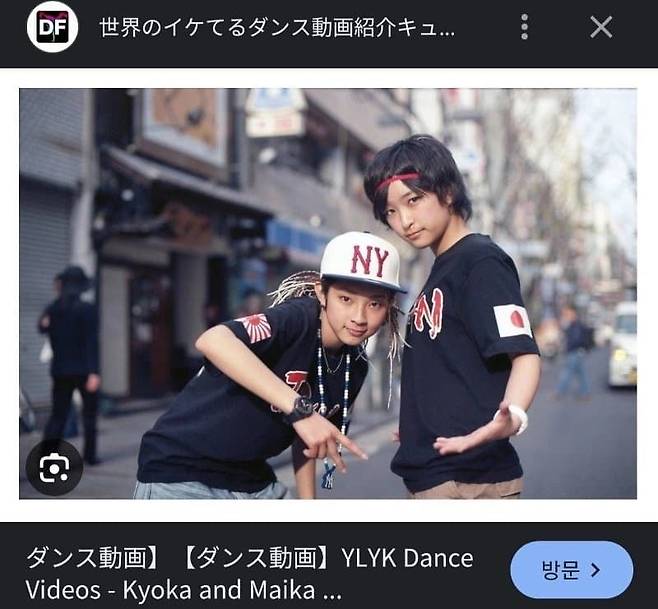This screenshot has height=609, width=658.
Task: Close the image preview
Action: click(x=601, y=27)
